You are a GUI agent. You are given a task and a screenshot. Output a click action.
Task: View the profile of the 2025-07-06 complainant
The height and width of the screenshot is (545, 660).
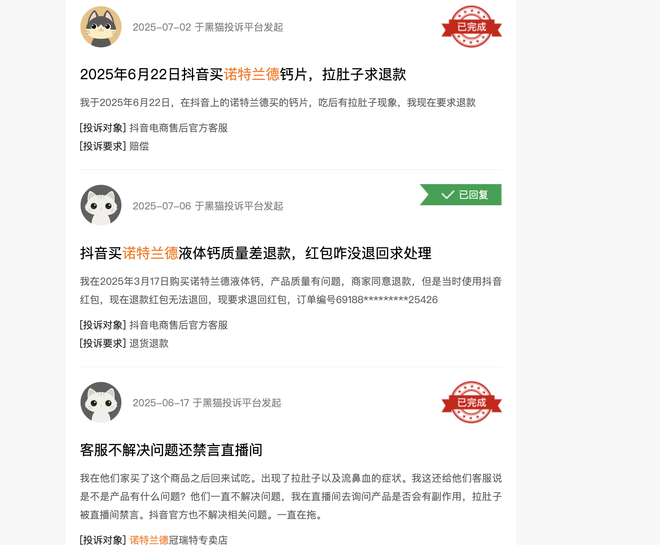coord(101,205)
